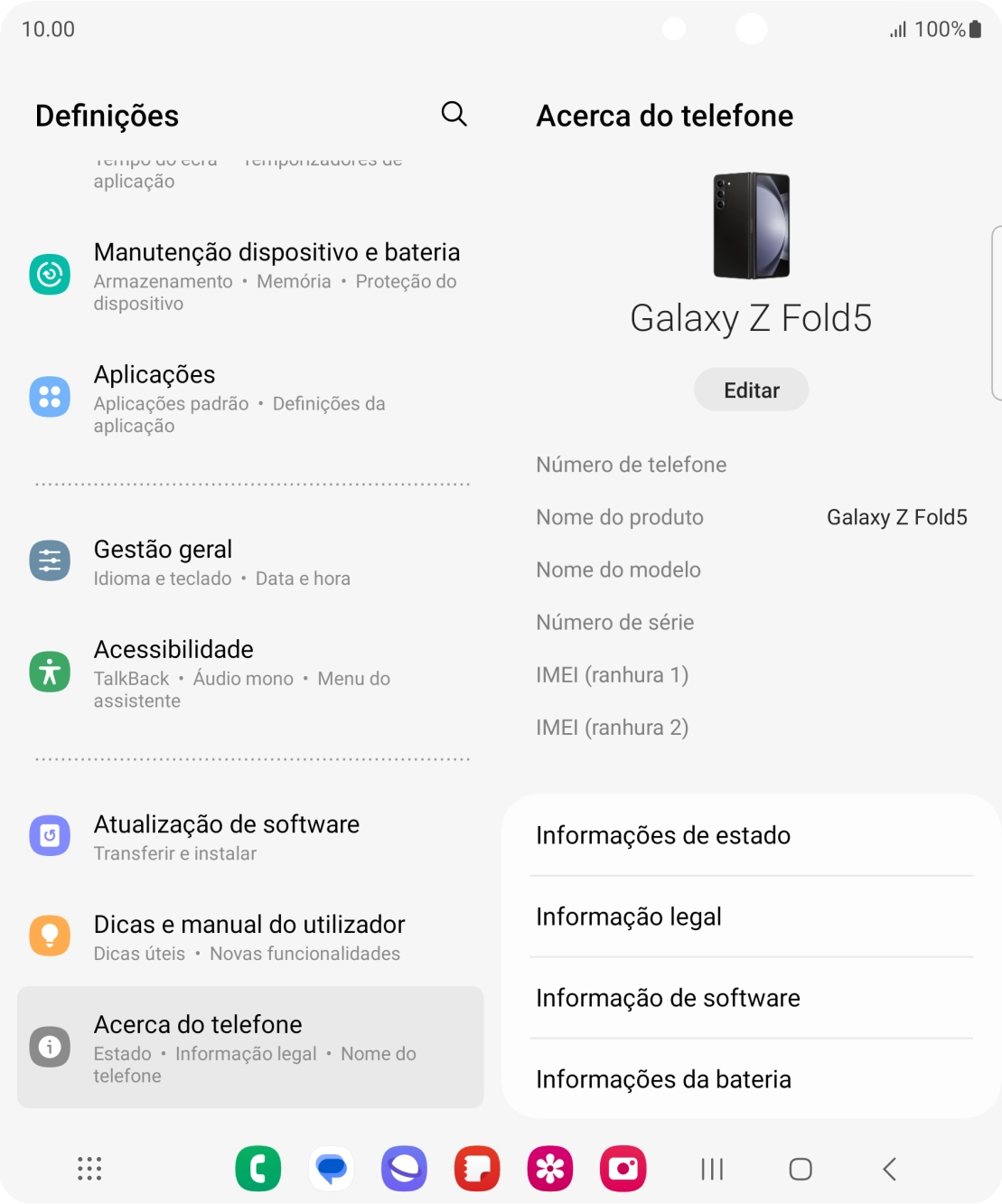1002x1204 pixels.
Task: Tap the Back navigation arrow
Action: 889,1168
